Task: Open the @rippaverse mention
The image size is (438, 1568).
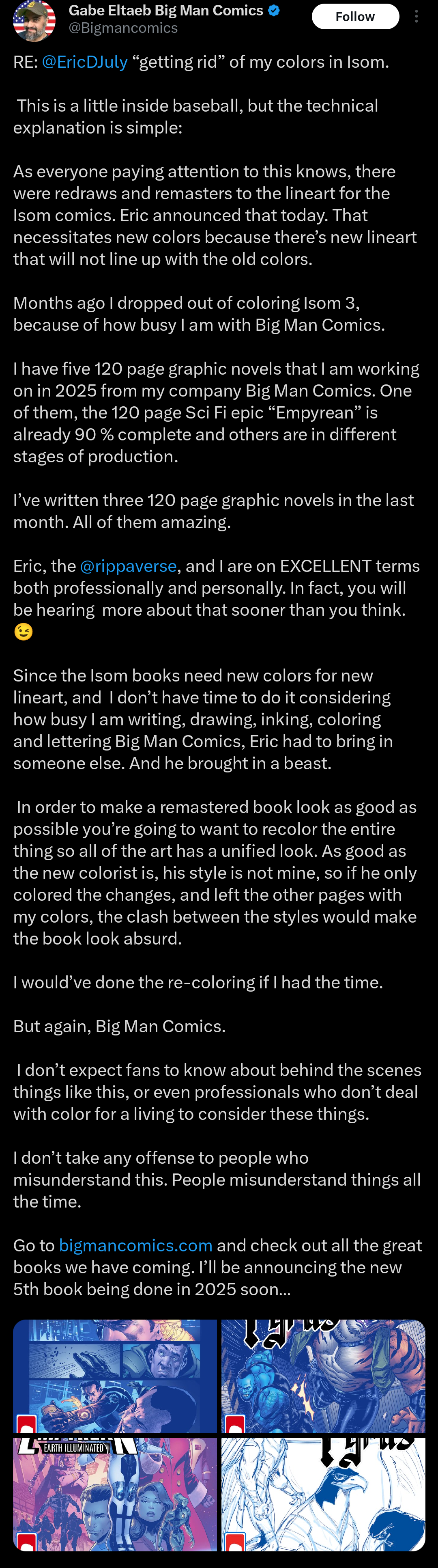Action: coord(128,566)
